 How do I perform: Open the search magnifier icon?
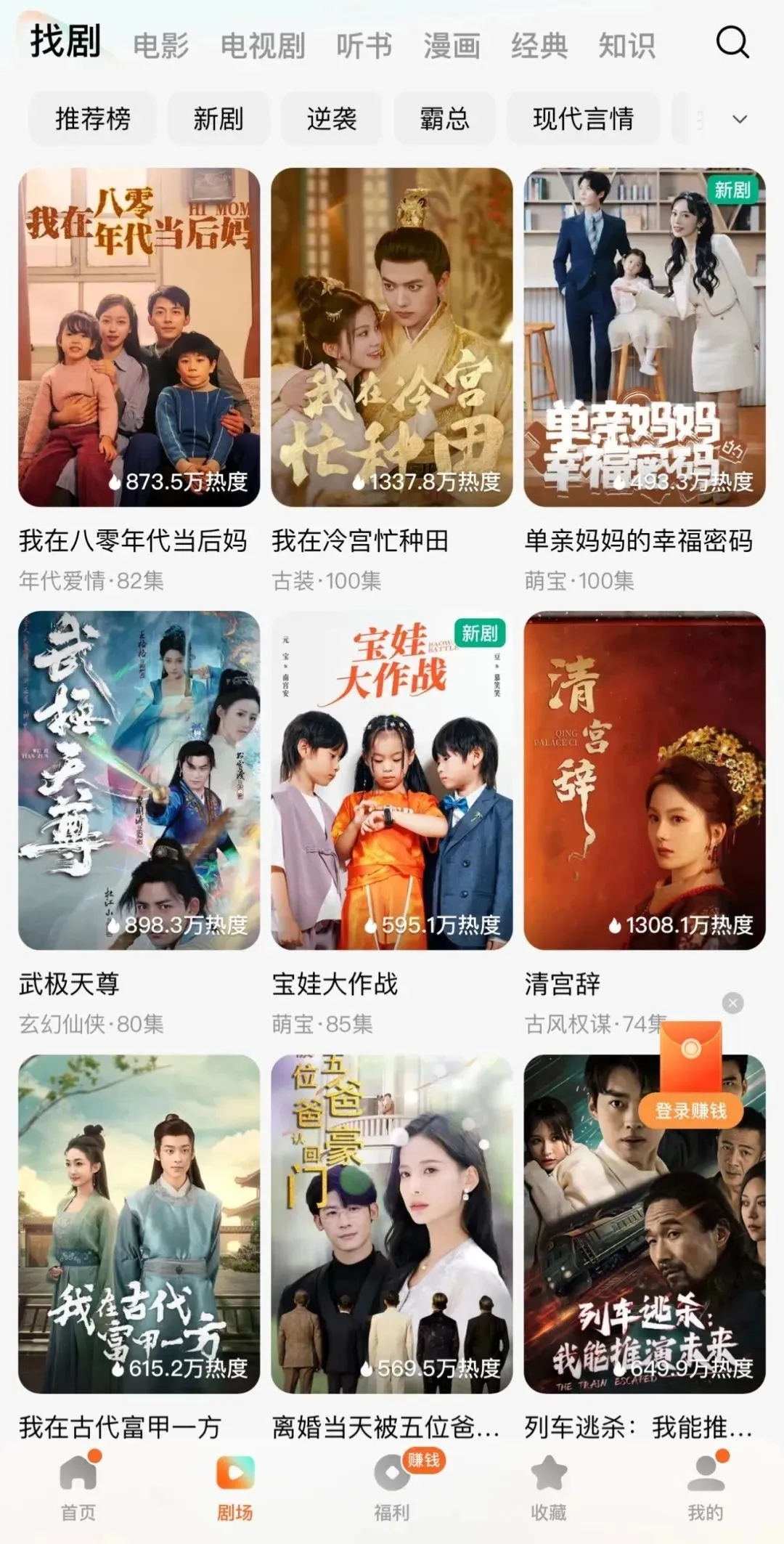coord(732,43)
